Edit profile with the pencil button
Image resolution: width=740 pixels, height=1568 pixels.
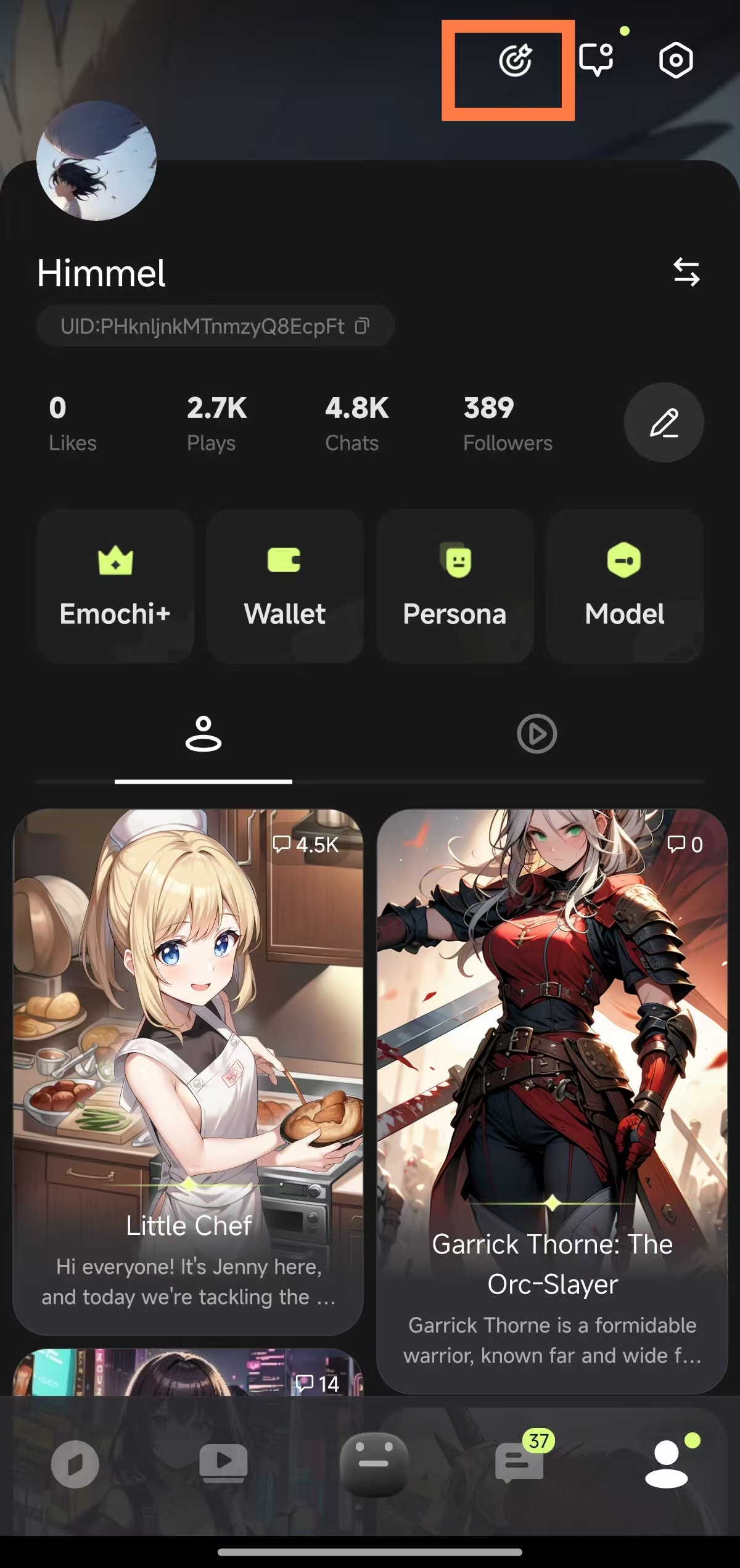(664, 423)
